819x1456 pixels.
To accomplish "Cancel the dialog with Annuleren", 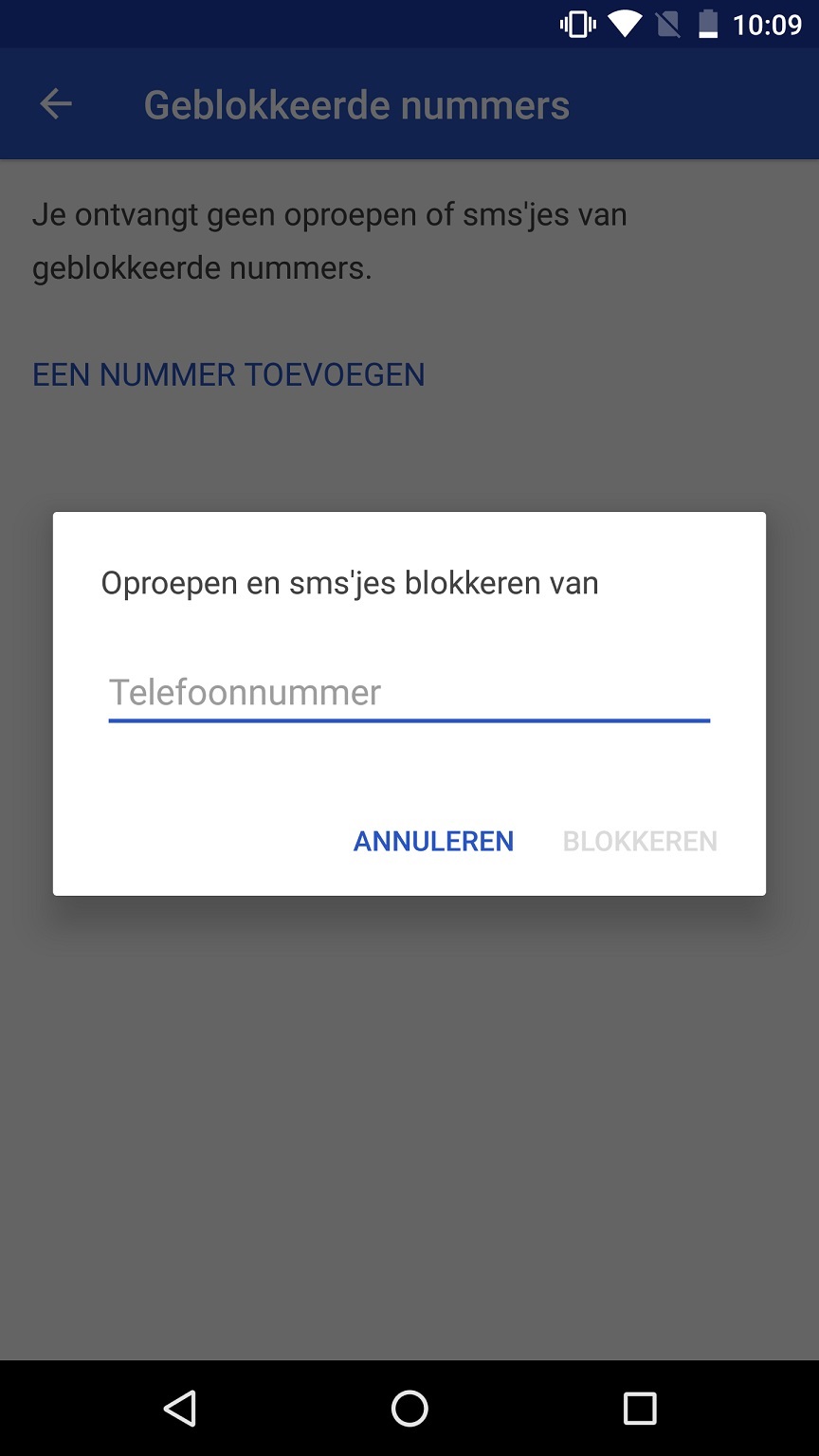I will [433, 841].
